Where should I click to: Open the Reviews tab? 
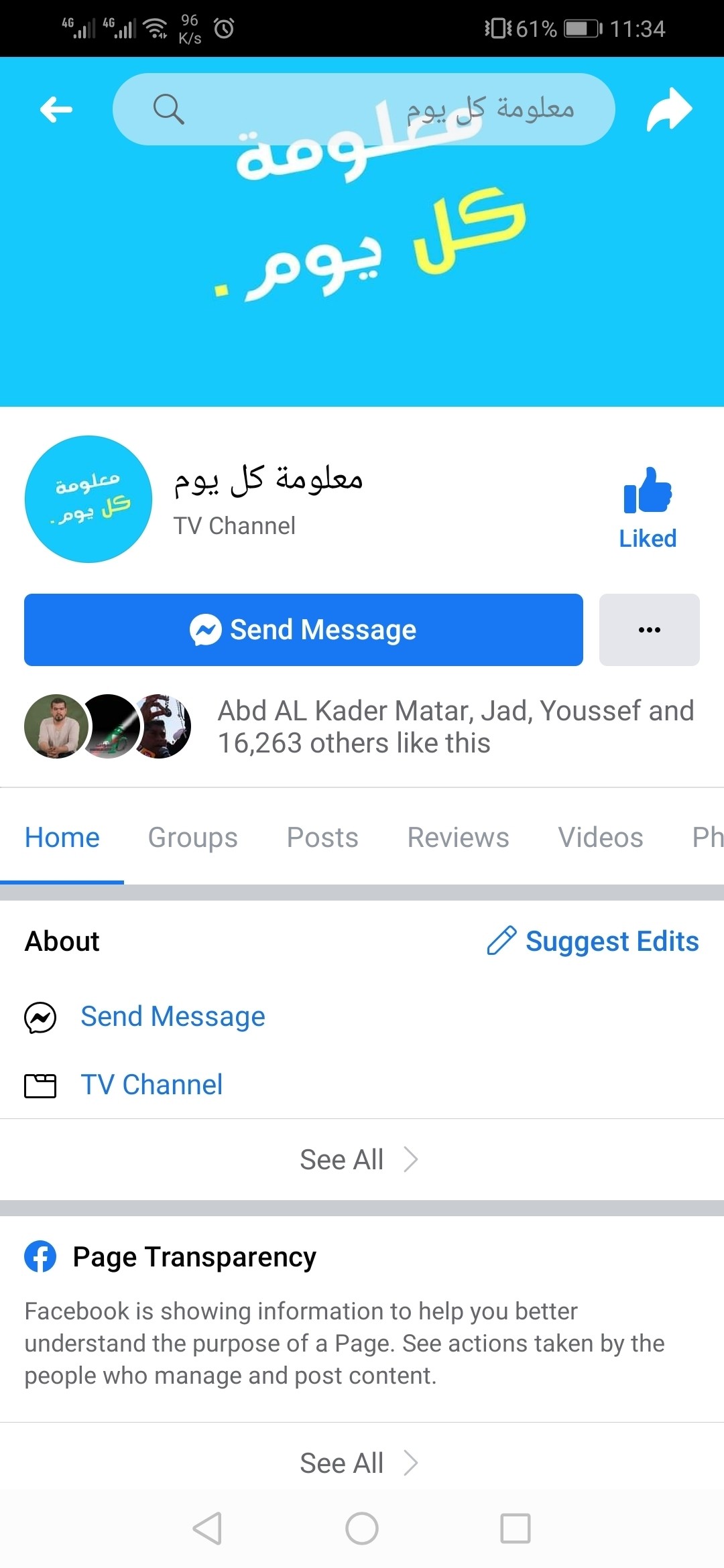point(458,838)
